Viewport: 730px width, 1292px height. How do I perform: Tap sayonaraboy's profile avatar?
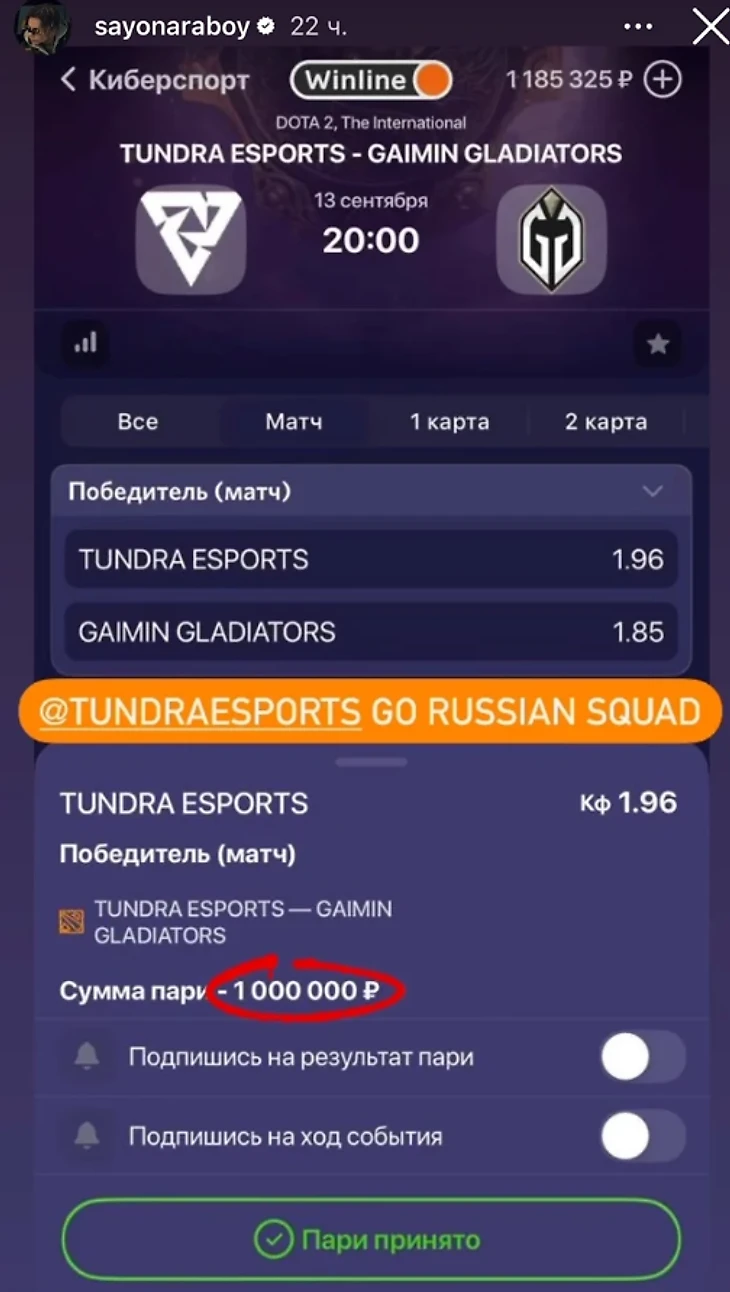[x=41, y=27]
